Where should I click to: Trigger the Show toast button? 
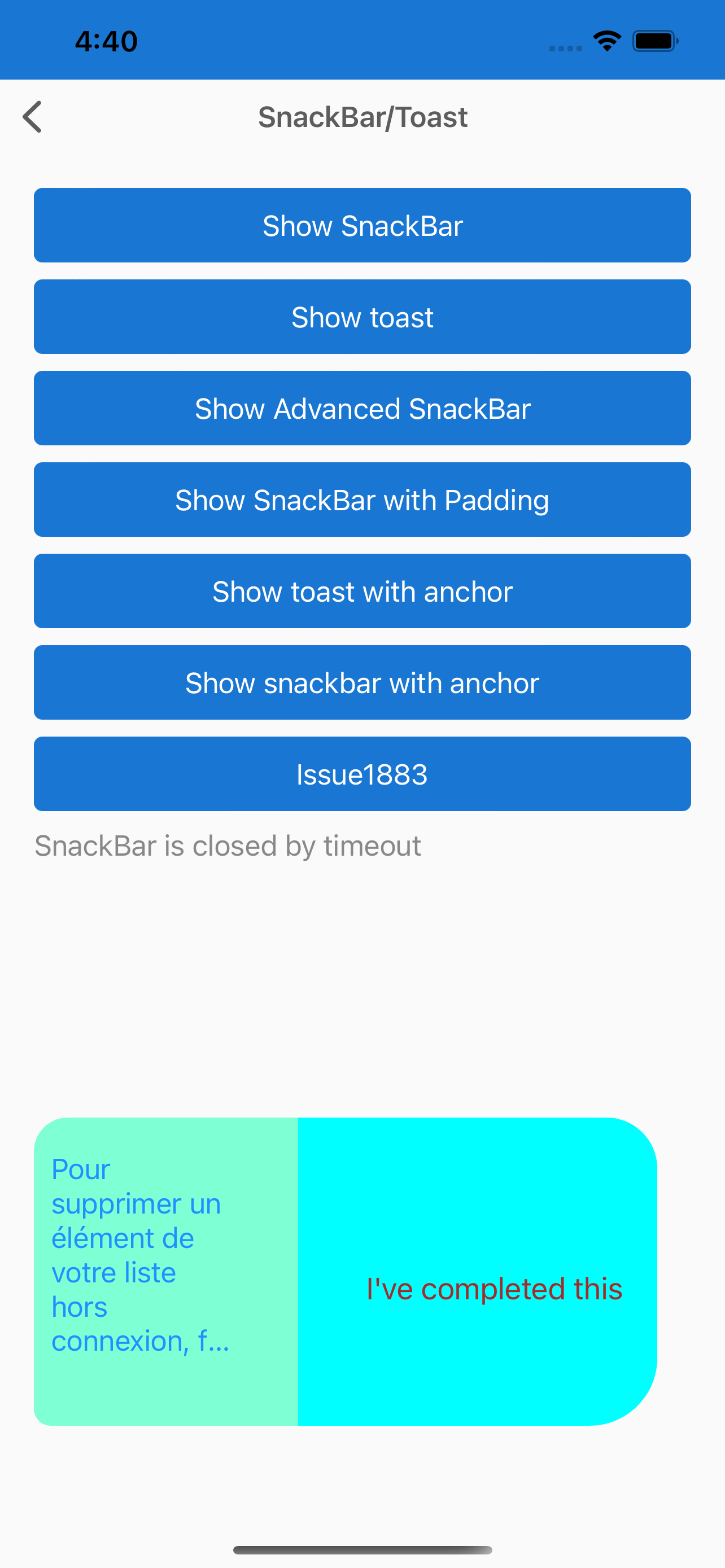click(362, 317)
